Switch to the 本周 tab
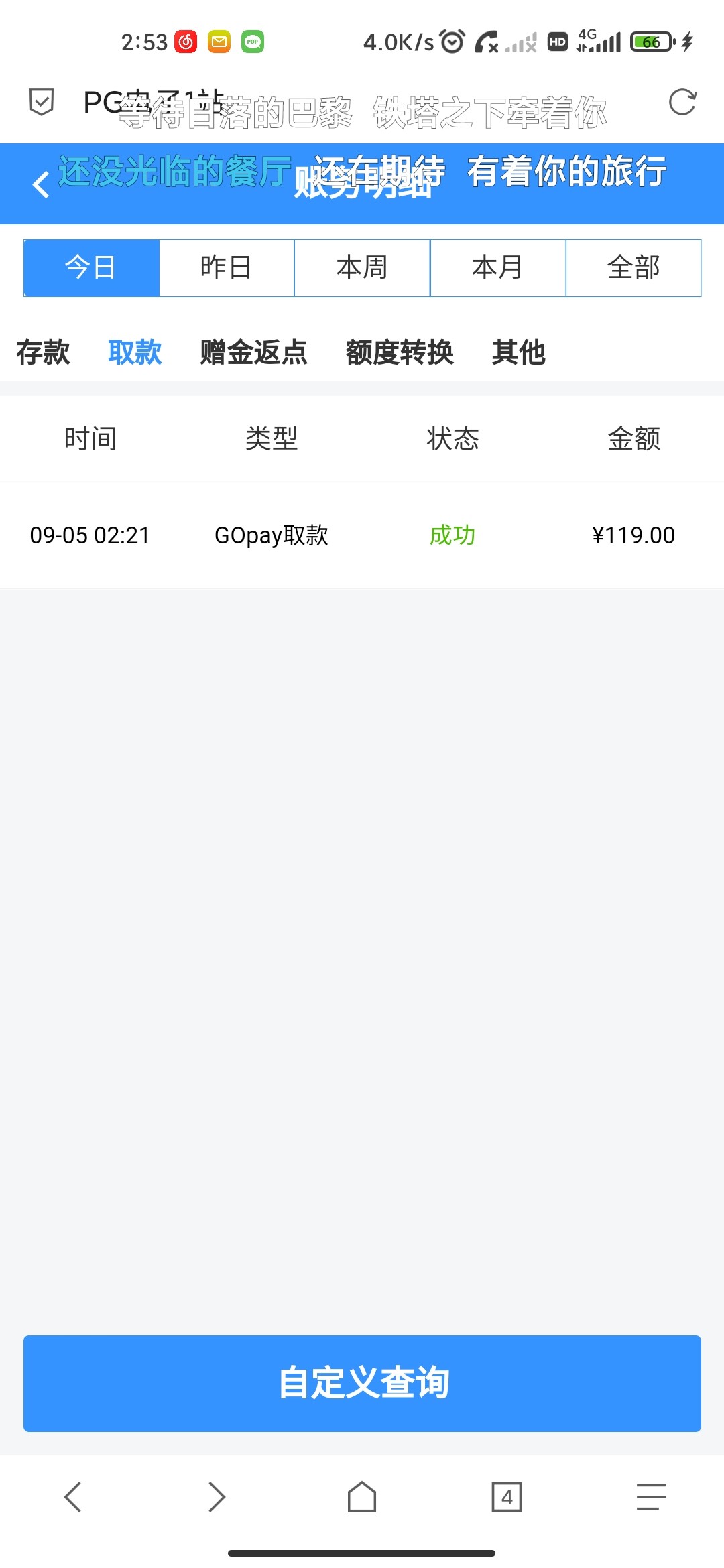This screenshot has height=1568, width=724. click(x=362, y=267)
